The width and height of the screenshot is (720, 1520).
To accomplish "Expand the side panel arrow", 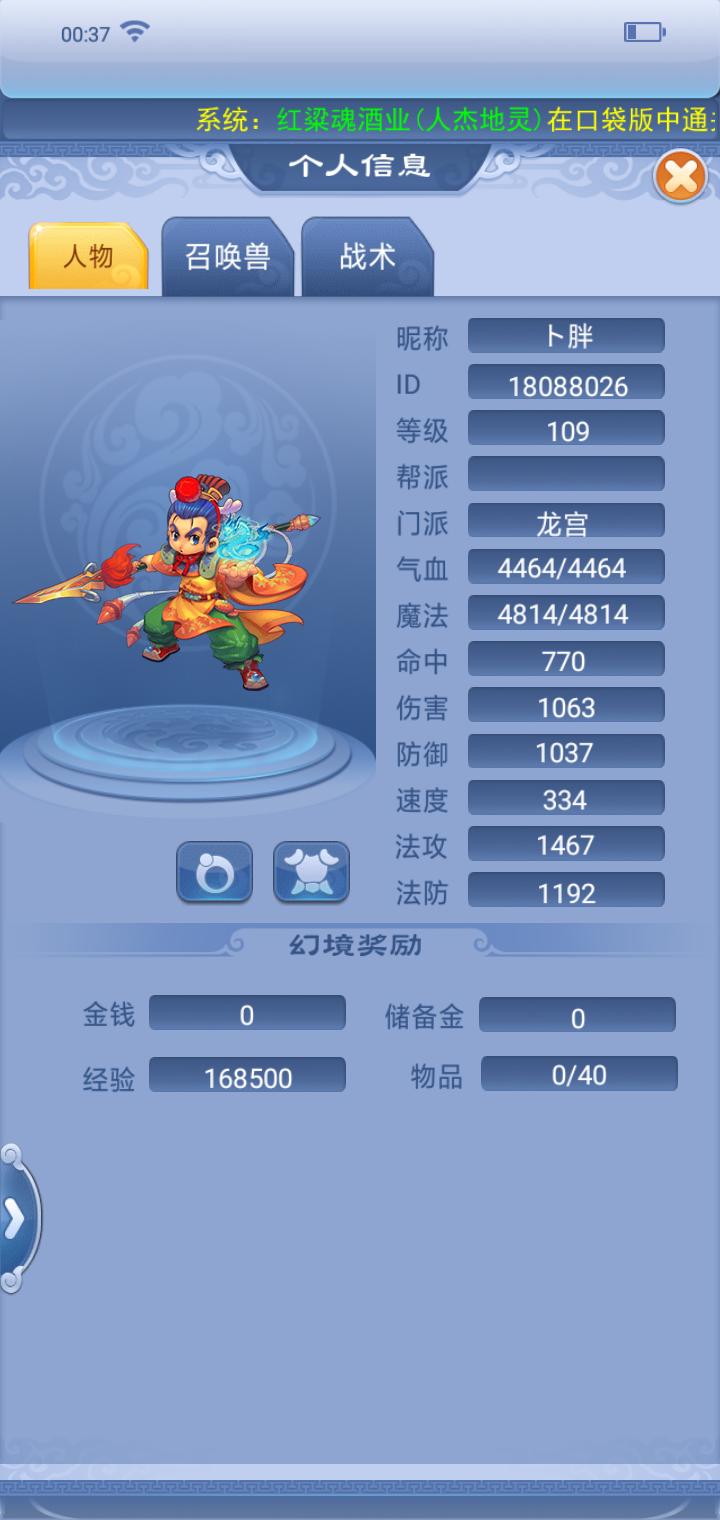I will [16, 1218].
